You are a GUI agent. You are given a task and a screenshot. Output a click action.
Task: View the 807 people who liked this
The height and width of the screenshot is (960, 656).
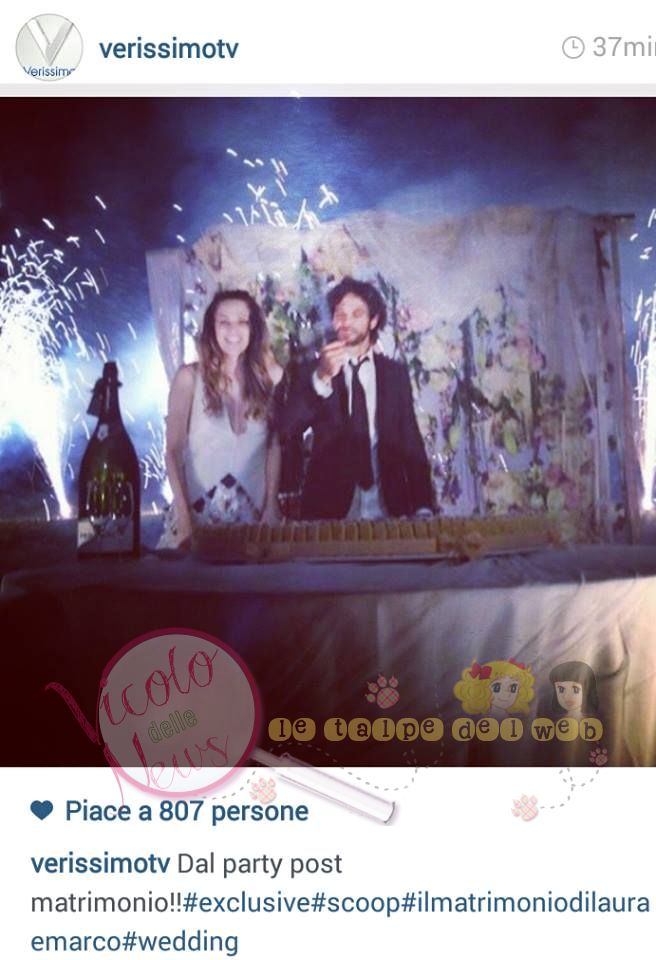(x=186, y=811)
